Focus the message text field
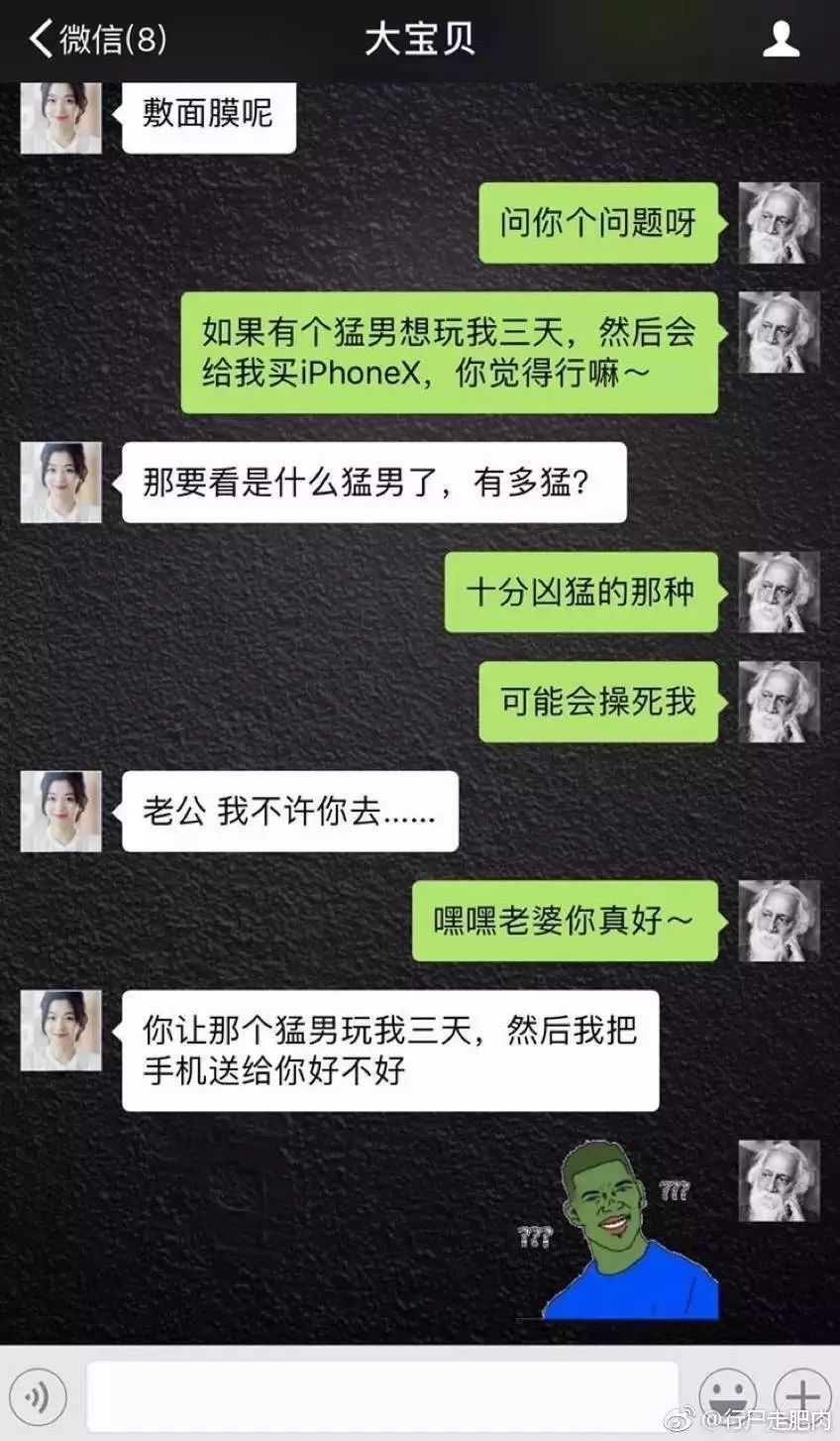This screenshot has width=840, height=1441. [x=381, y=1396]
